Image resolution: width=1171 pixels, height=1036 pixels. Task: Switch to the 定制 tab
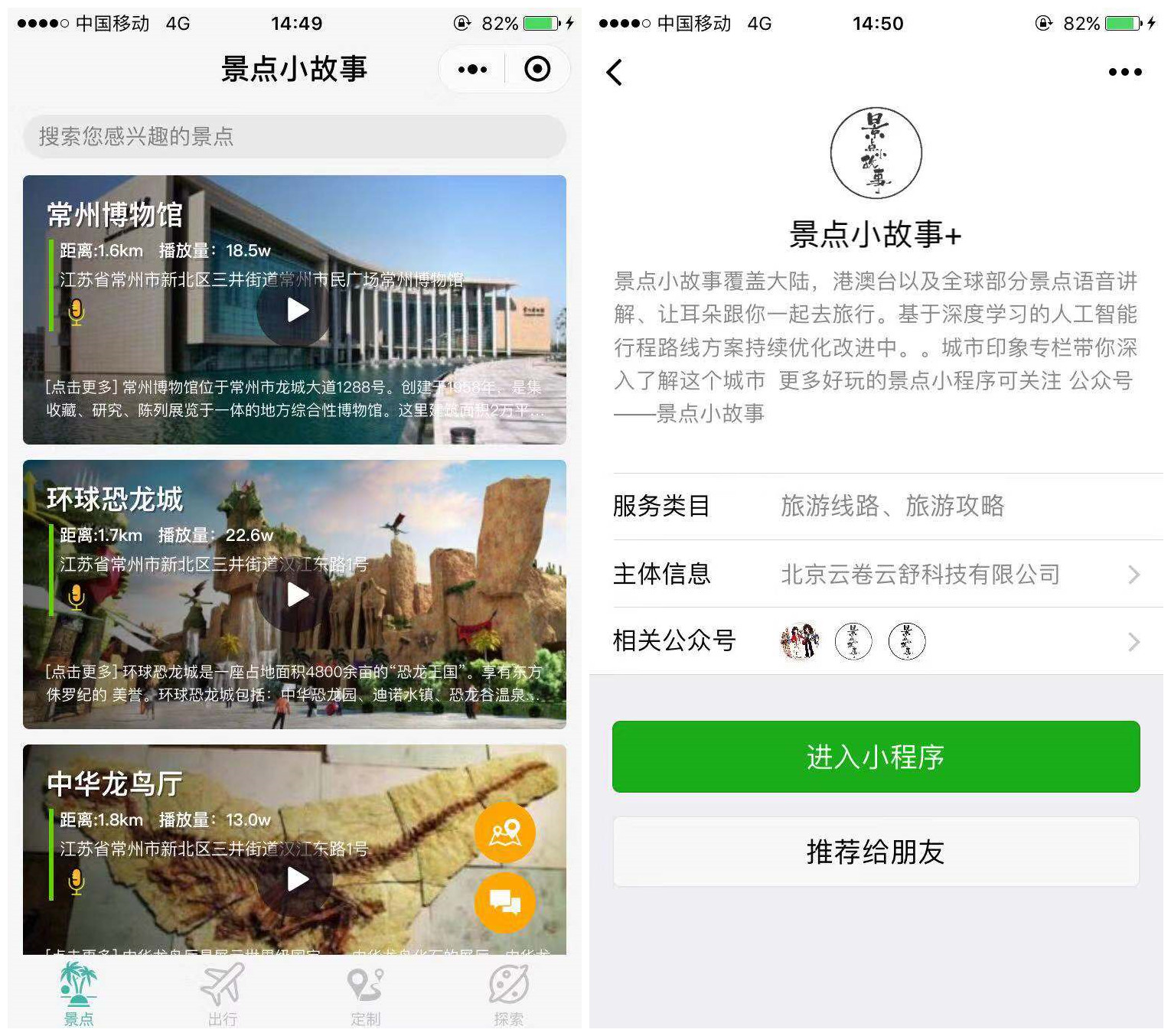coord(365,994)
